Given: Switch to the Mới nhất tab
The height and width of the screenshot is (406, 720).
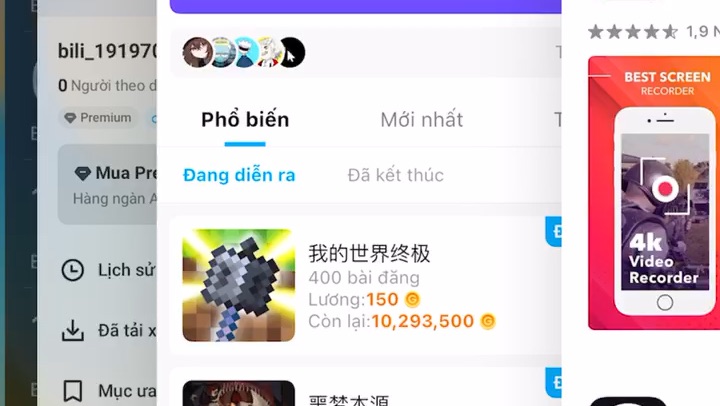Looking at the screenshot, I should [x=421, y=120].
